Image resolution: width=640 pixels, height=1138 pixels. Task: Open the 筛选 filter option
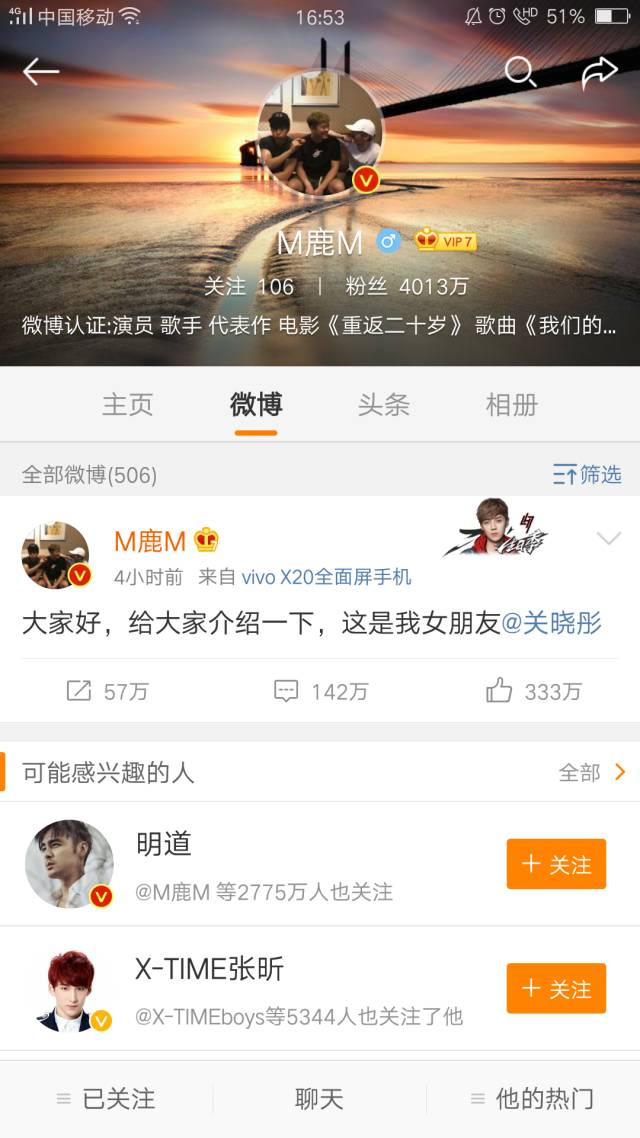coord(587,474)
